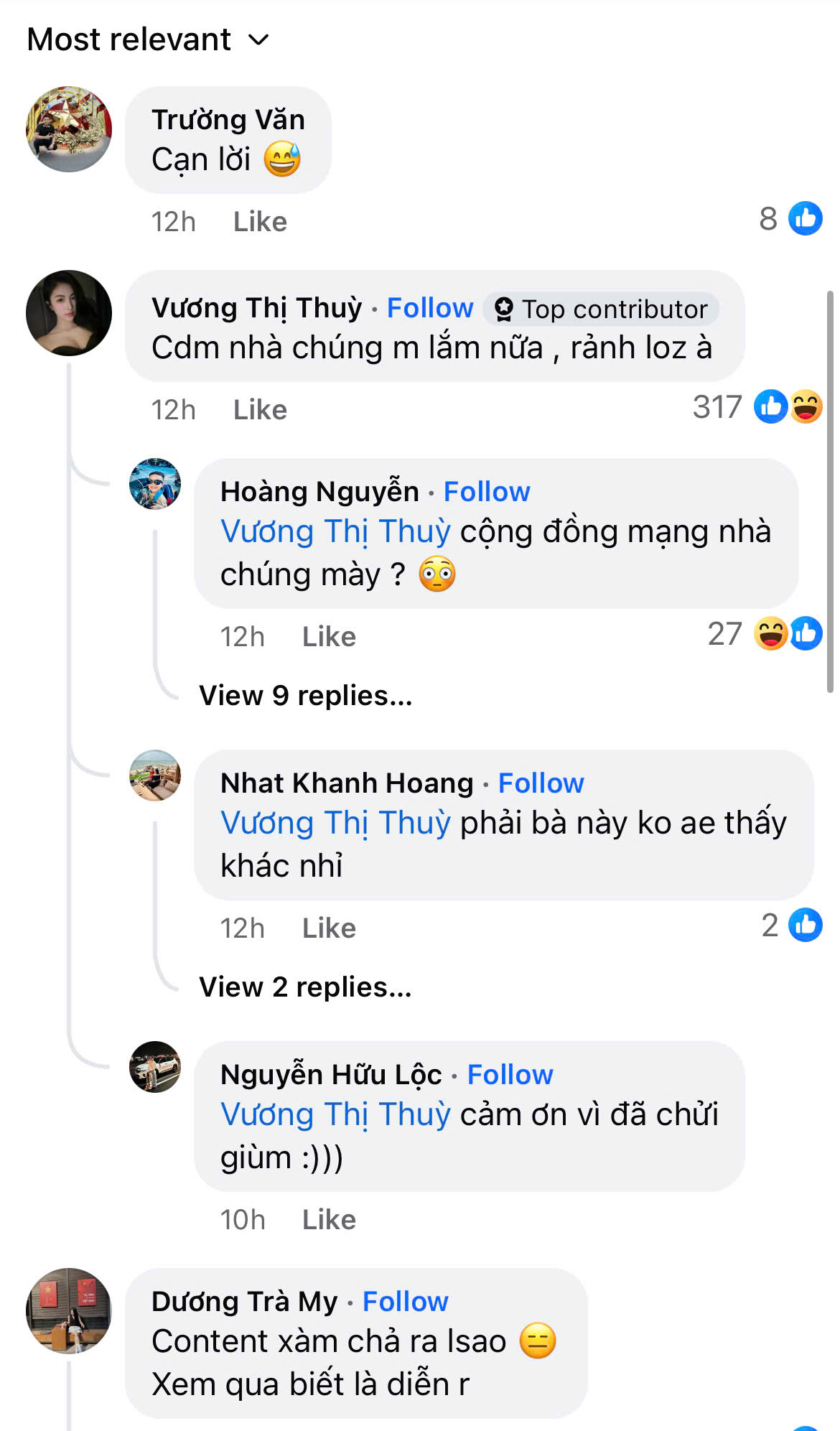This screenshot has width=840, height=1431.
Task: Follow Nhat Khanh Hoang
Action: click(541, 783)
